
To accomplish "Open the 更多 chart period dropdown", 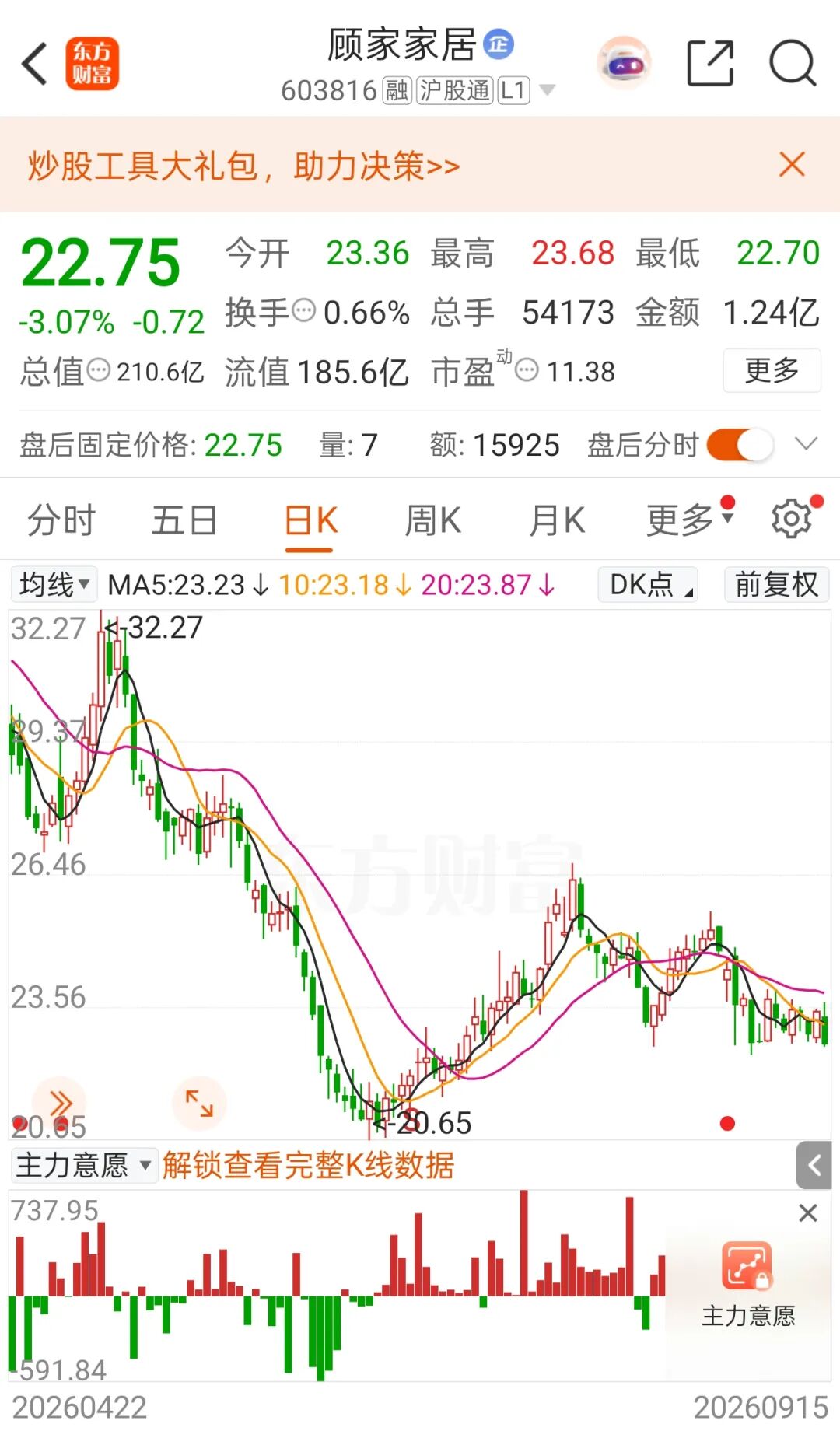I will [690, 520].
